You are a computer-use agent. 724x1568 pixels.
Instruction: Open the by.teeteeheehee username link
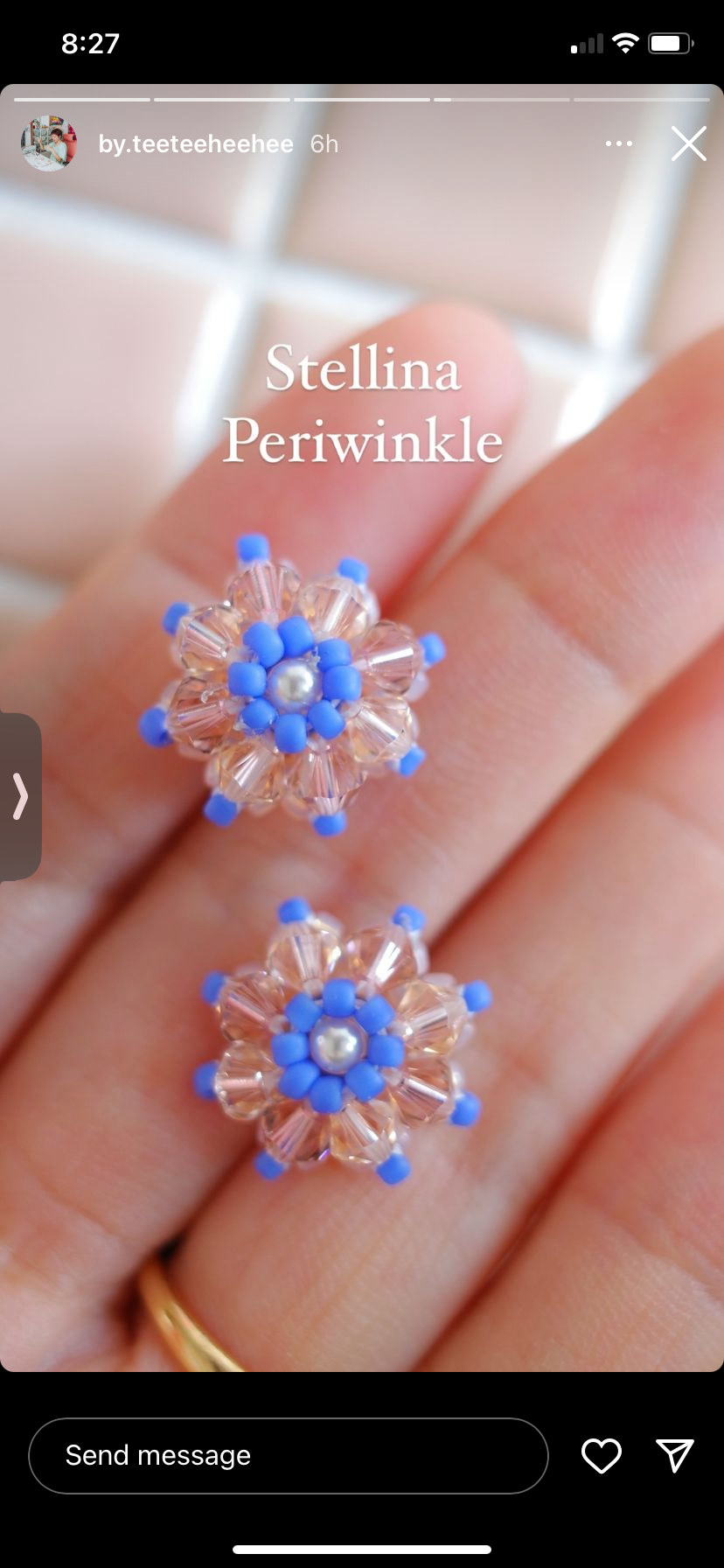click(x=195, y=144)
